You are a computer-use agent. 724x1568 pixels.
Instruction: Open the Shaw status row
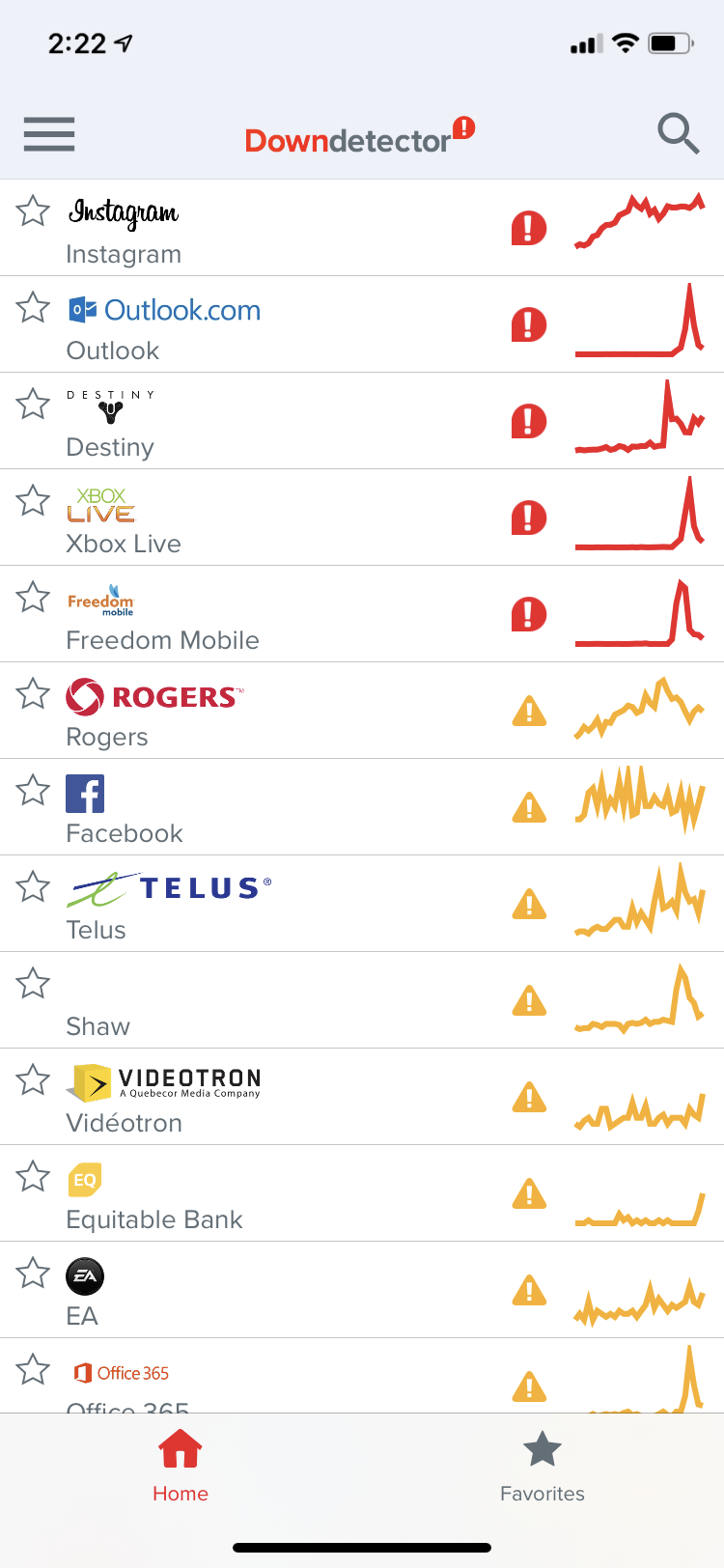(x=290, y=1002)
